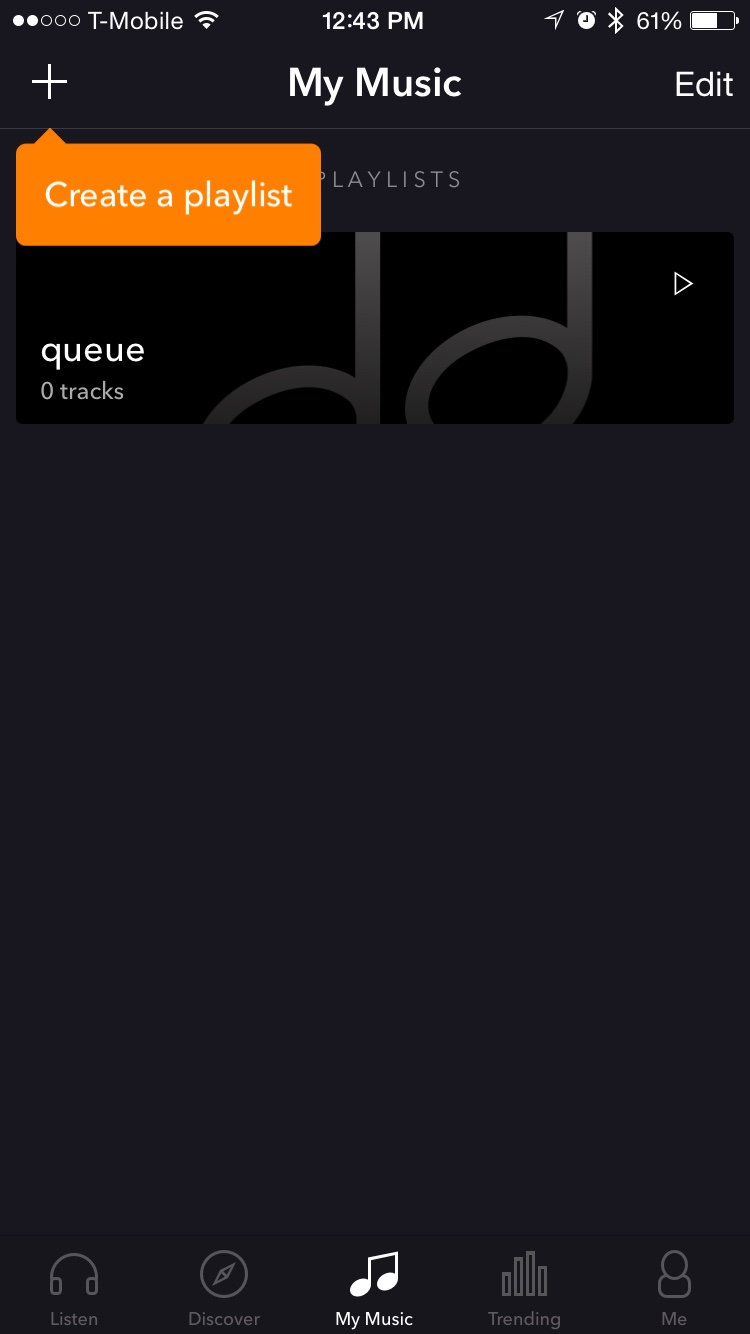750x1334 pixels.
Task: Open the queue playlist card
Action: click(300, 330)
